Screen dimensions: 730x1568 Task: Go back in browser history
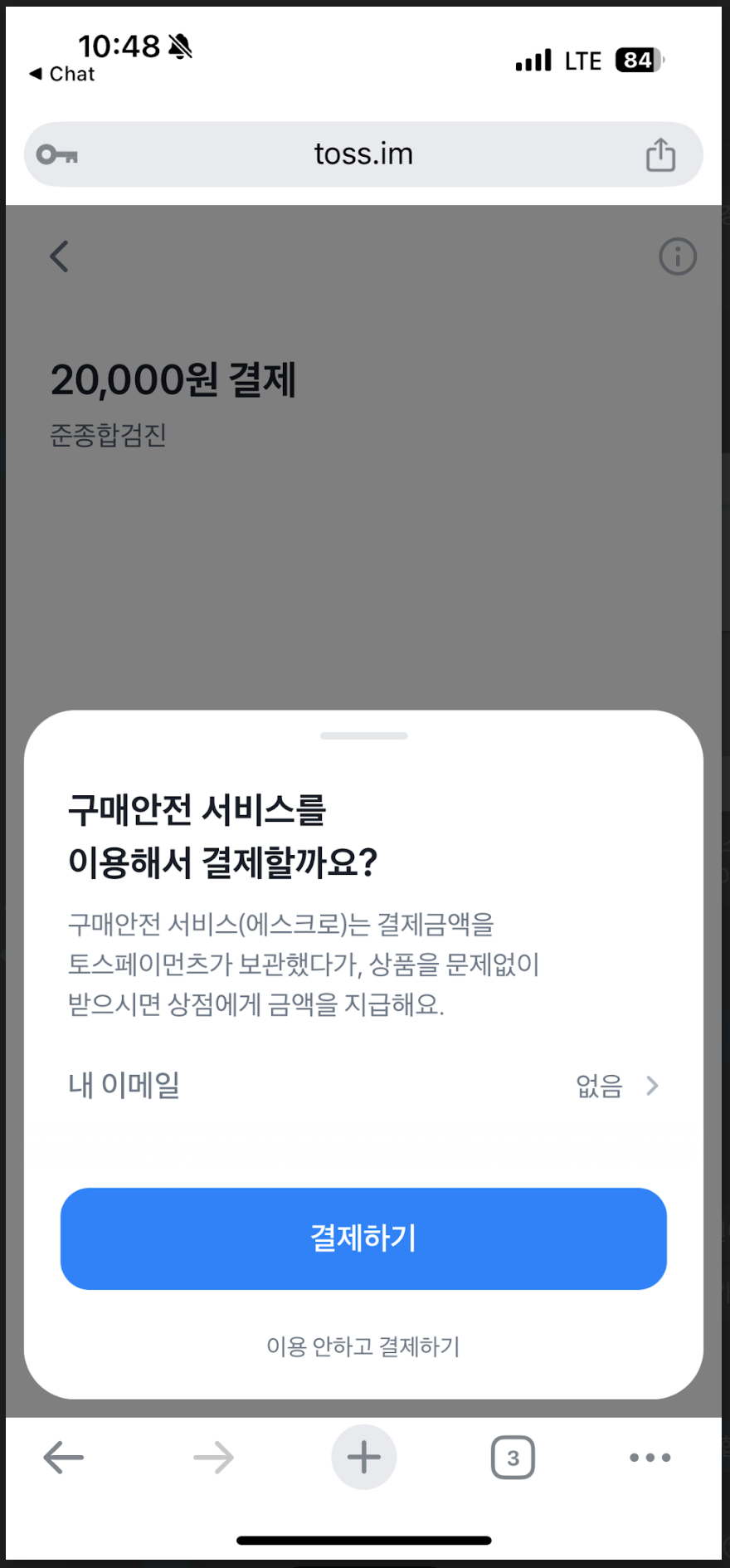point(64,1457)
